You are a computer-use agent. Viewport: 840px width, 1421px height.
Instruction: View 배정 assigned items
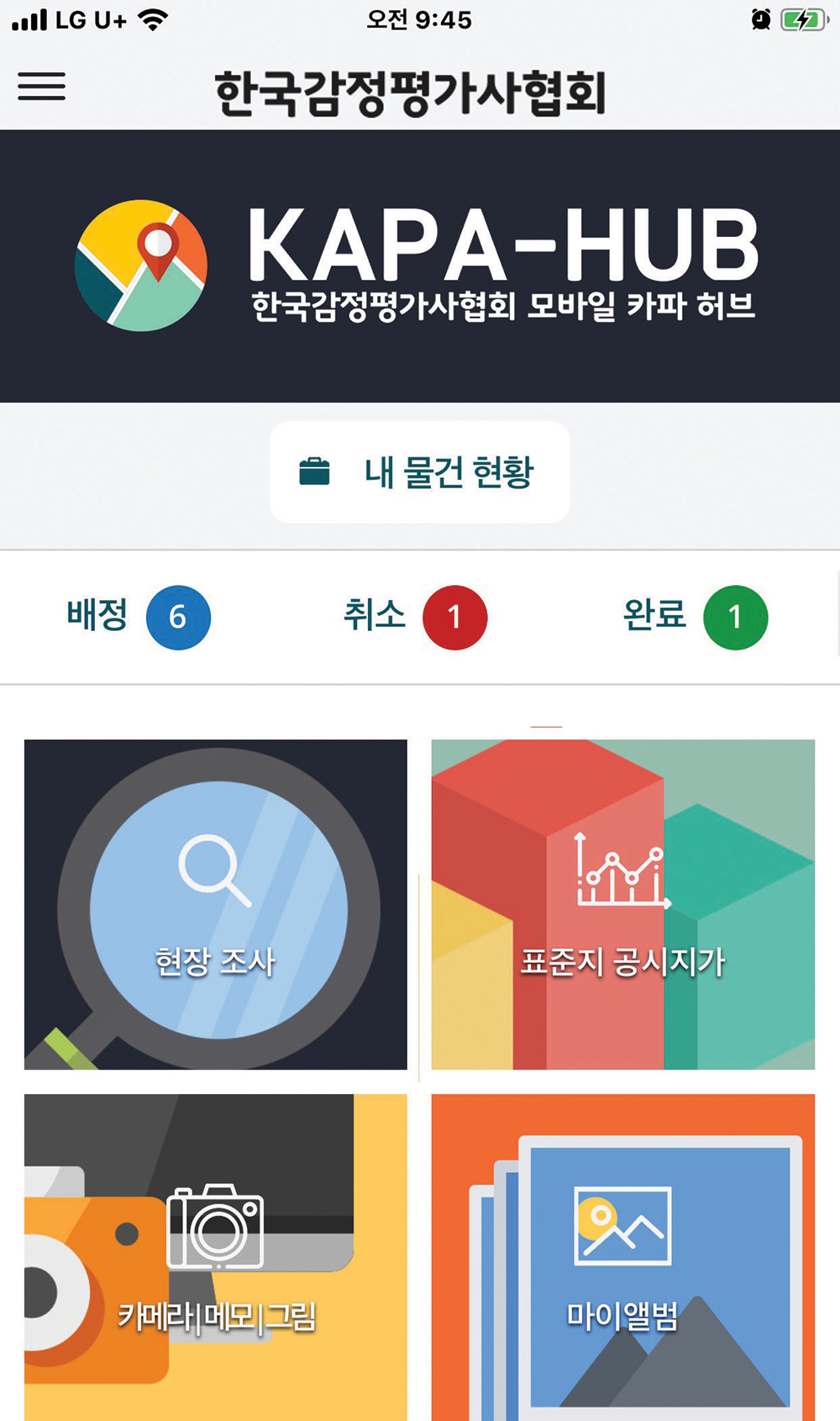139,617
